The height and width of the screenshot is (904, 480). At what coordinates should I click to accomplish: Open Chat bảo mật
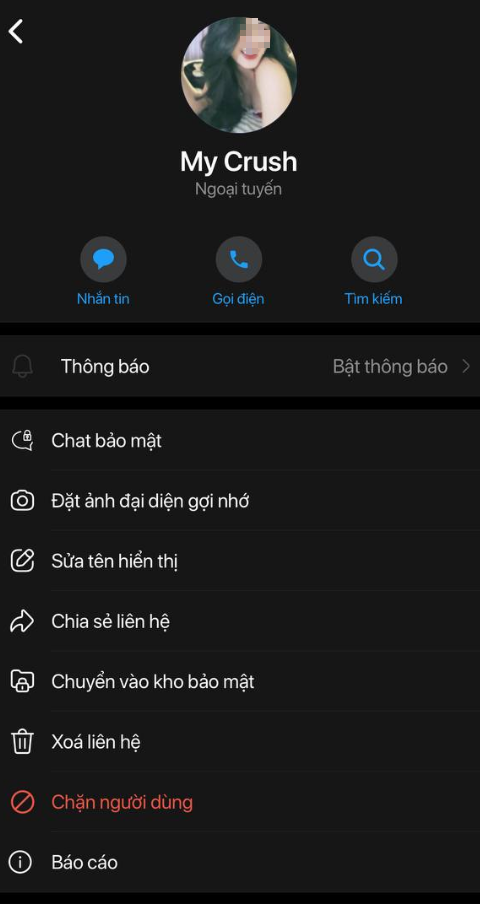pos(240,440)
